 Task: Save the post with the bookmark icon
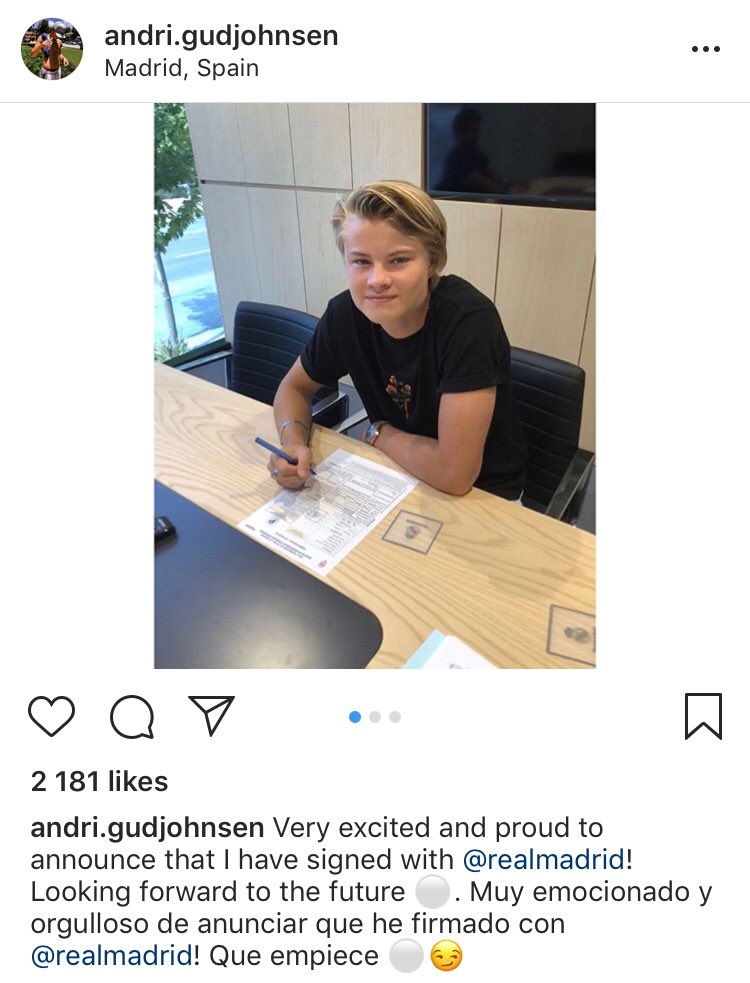coord(703,717)
